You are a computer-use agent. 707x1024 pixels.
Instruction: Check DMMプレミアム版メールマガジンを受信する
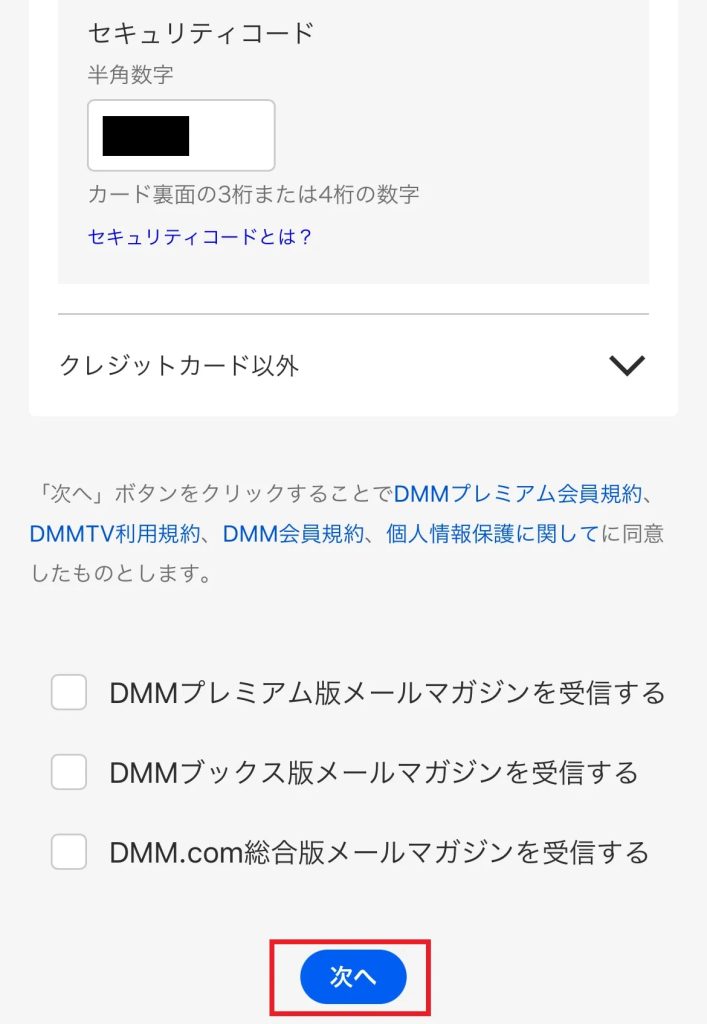pyautogui.click(x=69, y=692)
